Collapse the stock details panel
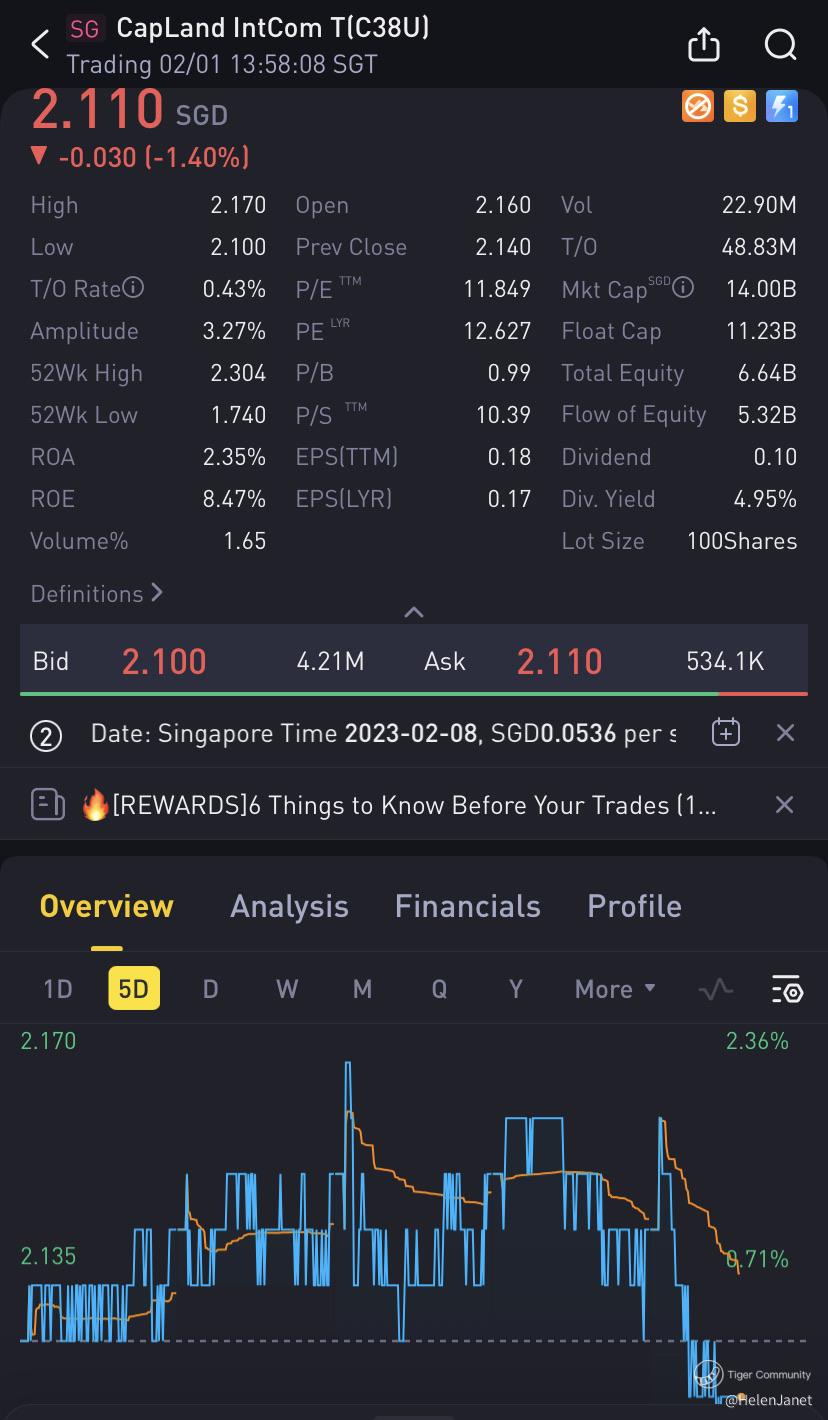Image resolution: width=828 pixels, height=1420 pixels. 413,612
